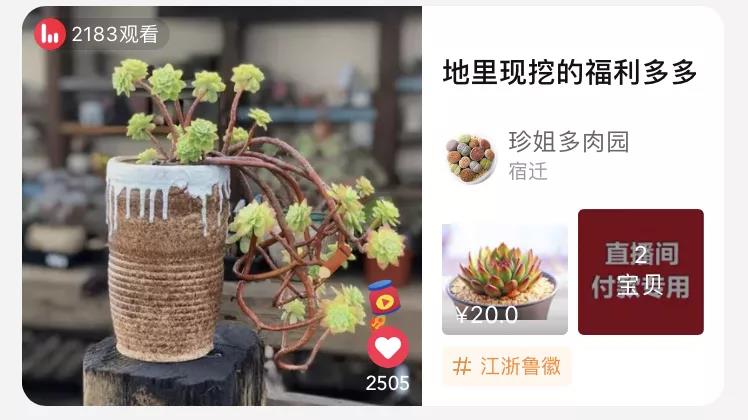Select the 江浙鲁徽 hashtag chip

506,366
